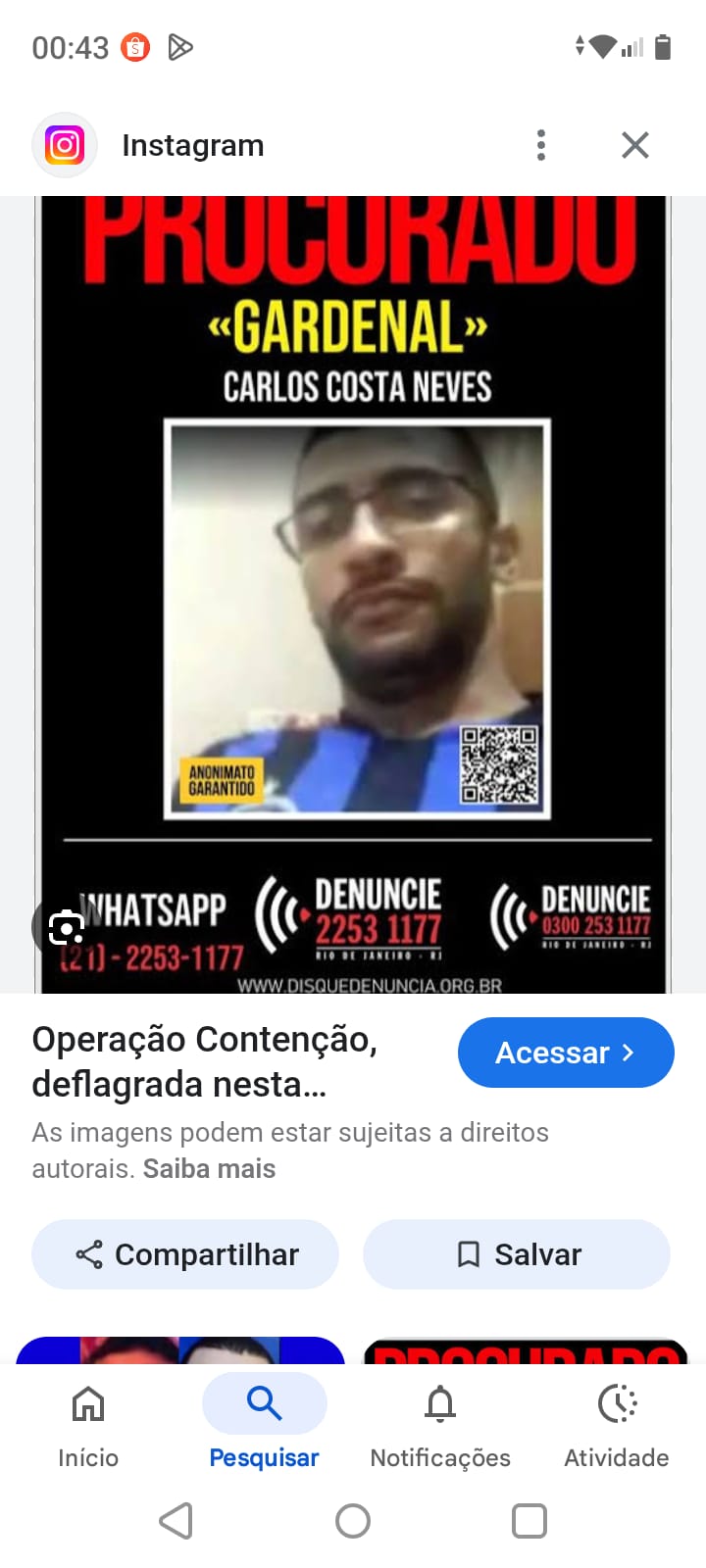Switch to the Pesquisar tab
The height and width of the screenshot is (1568, 706).
264,1426
